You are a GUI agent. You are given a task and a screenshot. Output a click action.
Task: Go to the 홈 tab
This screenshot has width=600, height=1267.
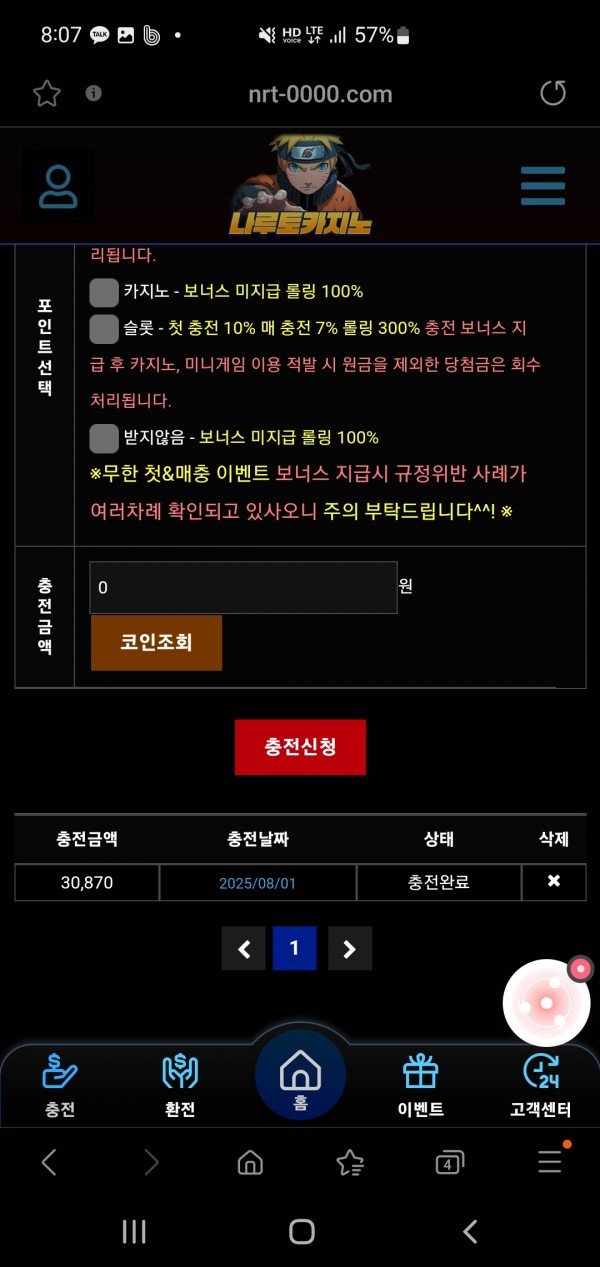tap(300, 1078)
